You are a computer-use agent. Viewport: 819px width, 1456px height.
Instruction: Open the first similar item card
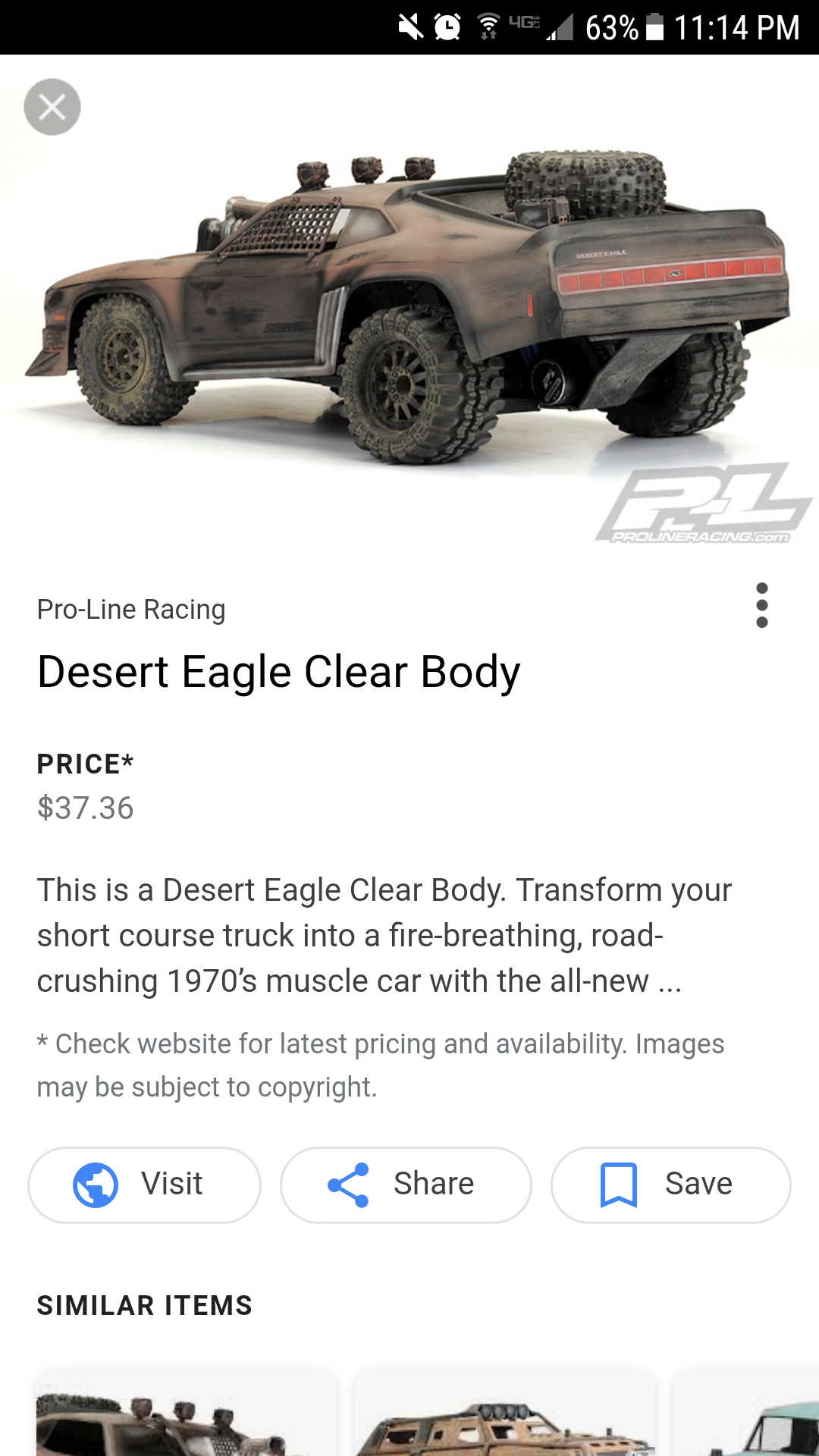coord(187,1412)
